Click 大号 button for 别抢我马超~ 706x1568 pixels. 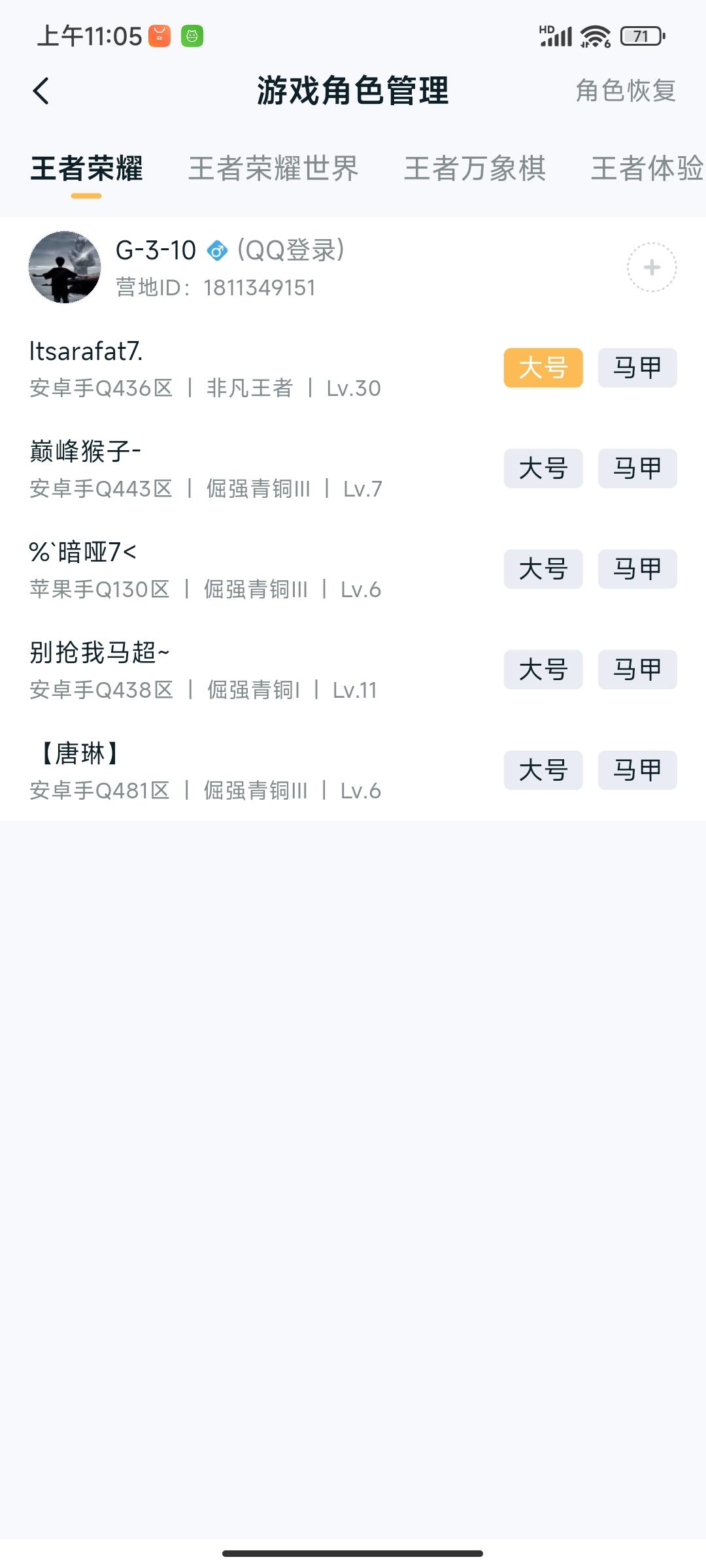pos(544,670)
